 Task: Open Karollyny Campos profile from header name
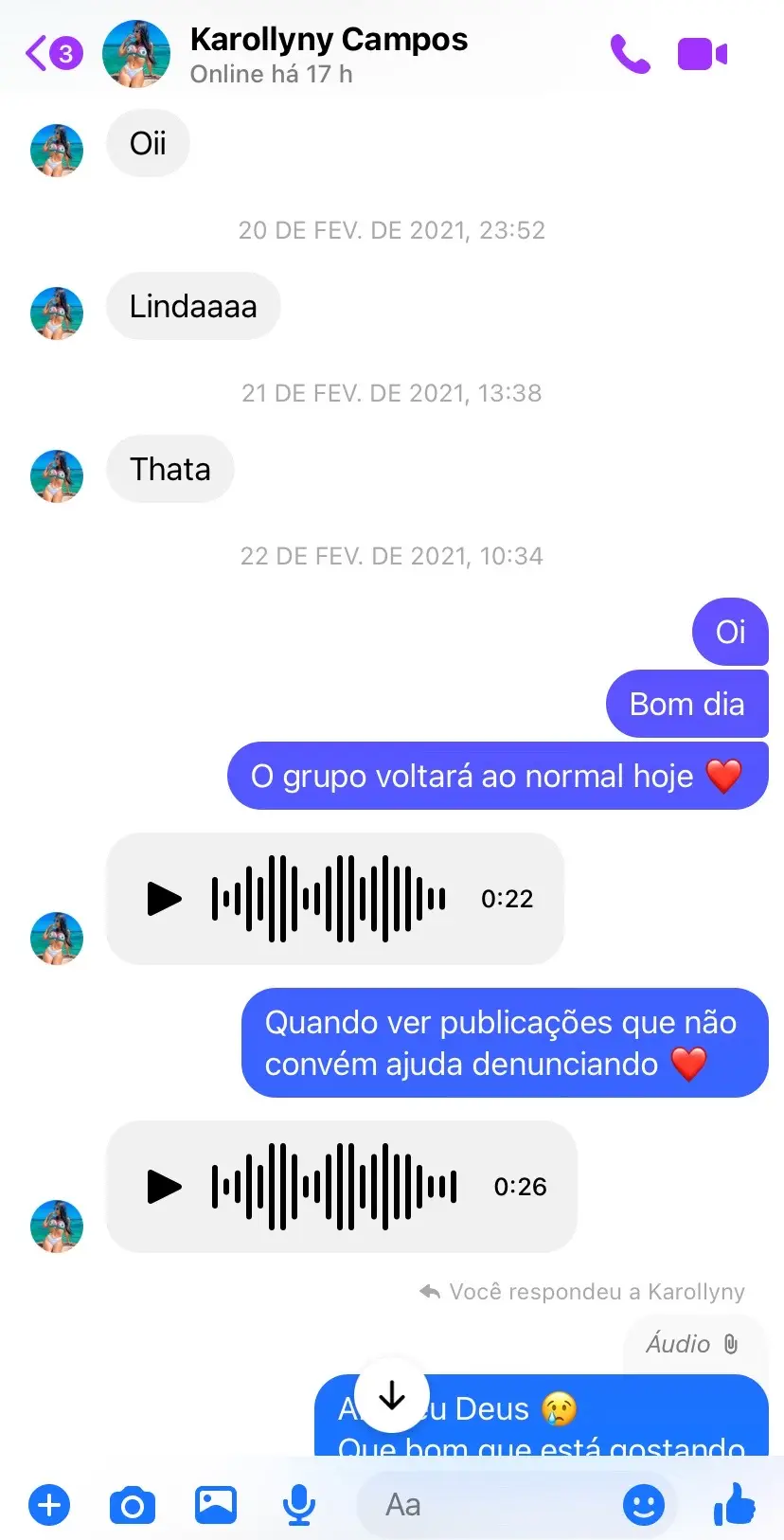329,40
